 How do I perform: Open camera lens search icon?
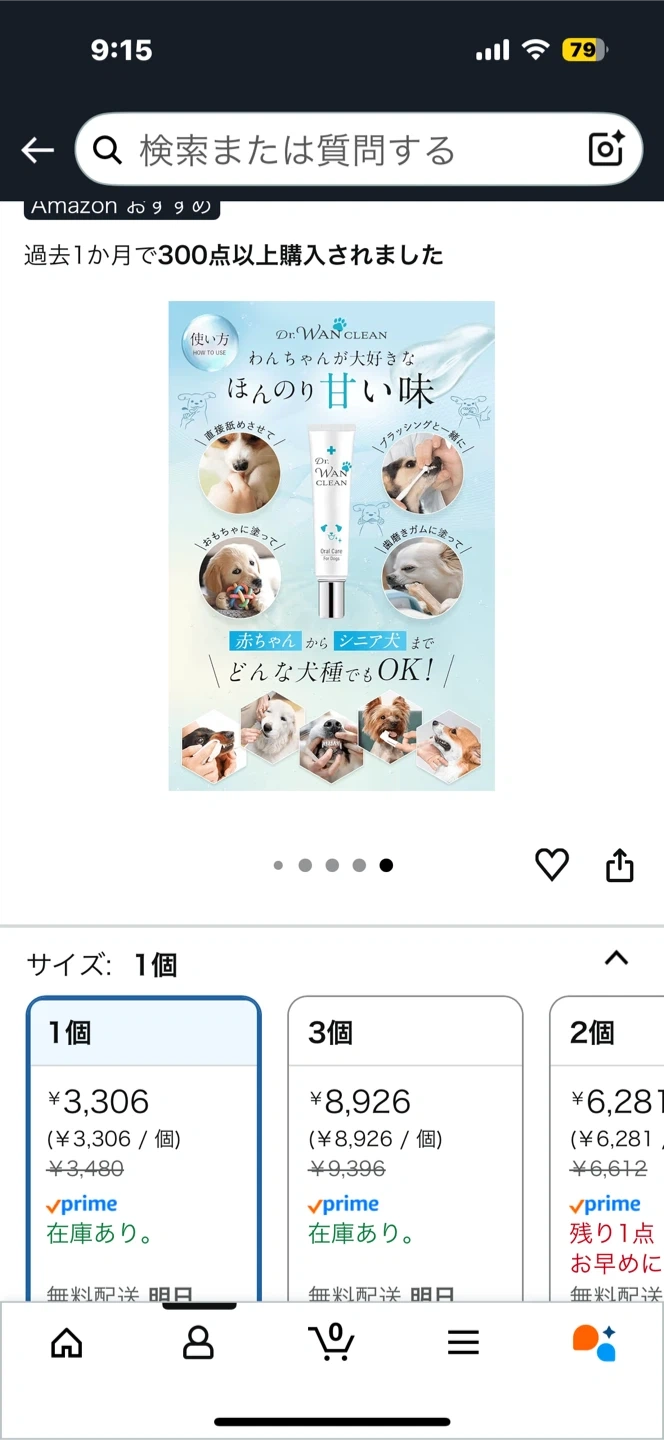(x=606, y=149)
